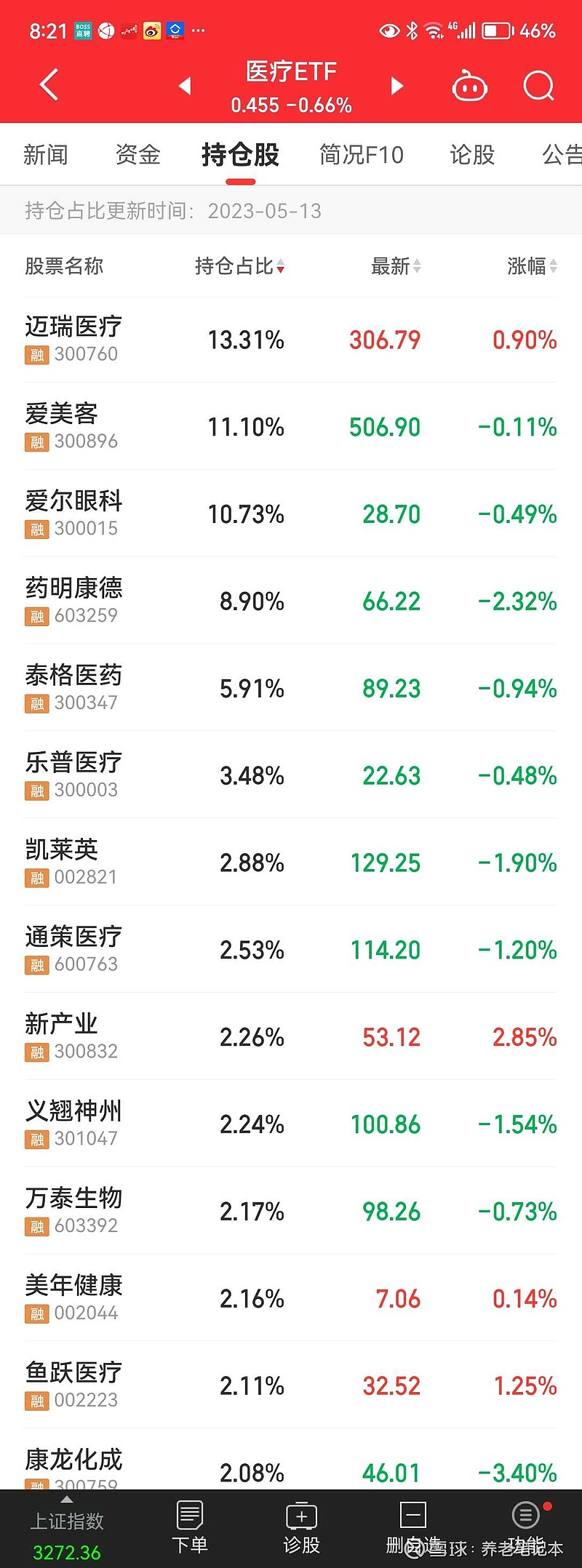Toggle descending sort on 持仓占比 column
The image size is (582, 1568).
click(240, 266)
